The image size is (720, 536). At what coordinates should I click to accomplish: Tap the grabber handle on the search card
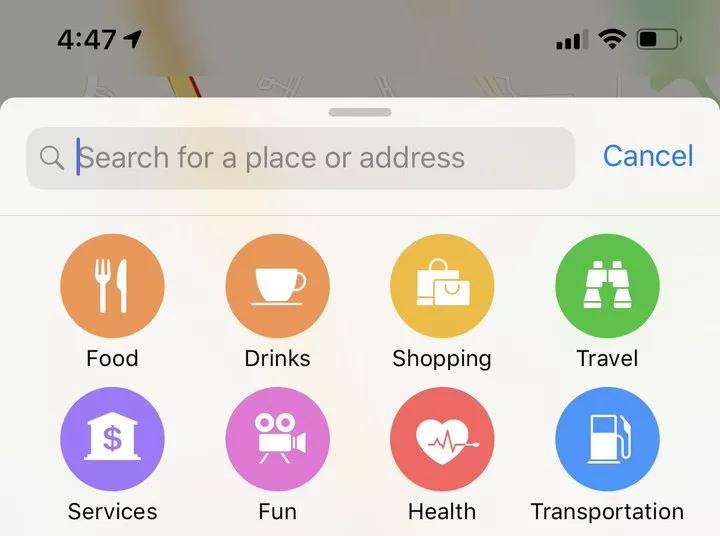[360, 112]
